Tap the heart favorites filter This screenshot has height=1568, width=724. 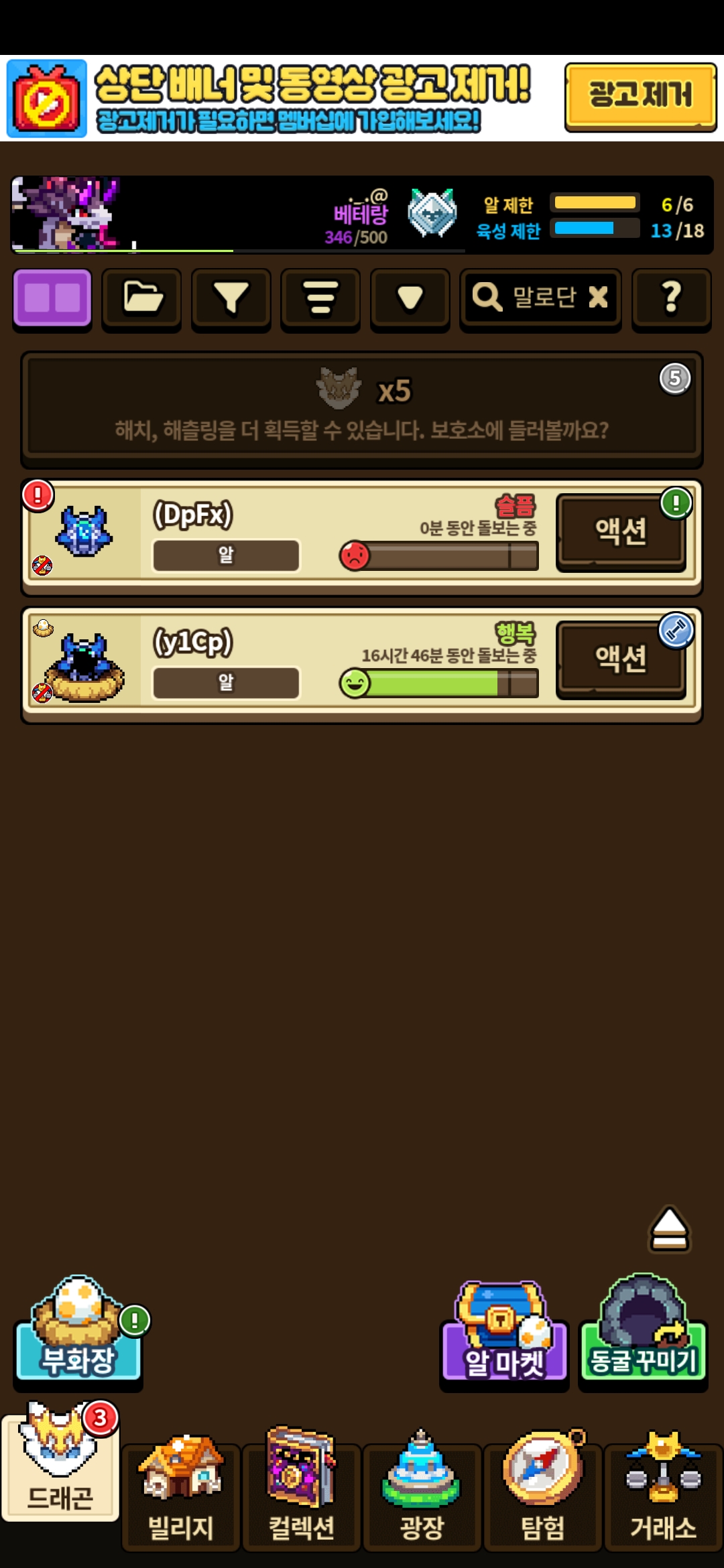point(410,298)
